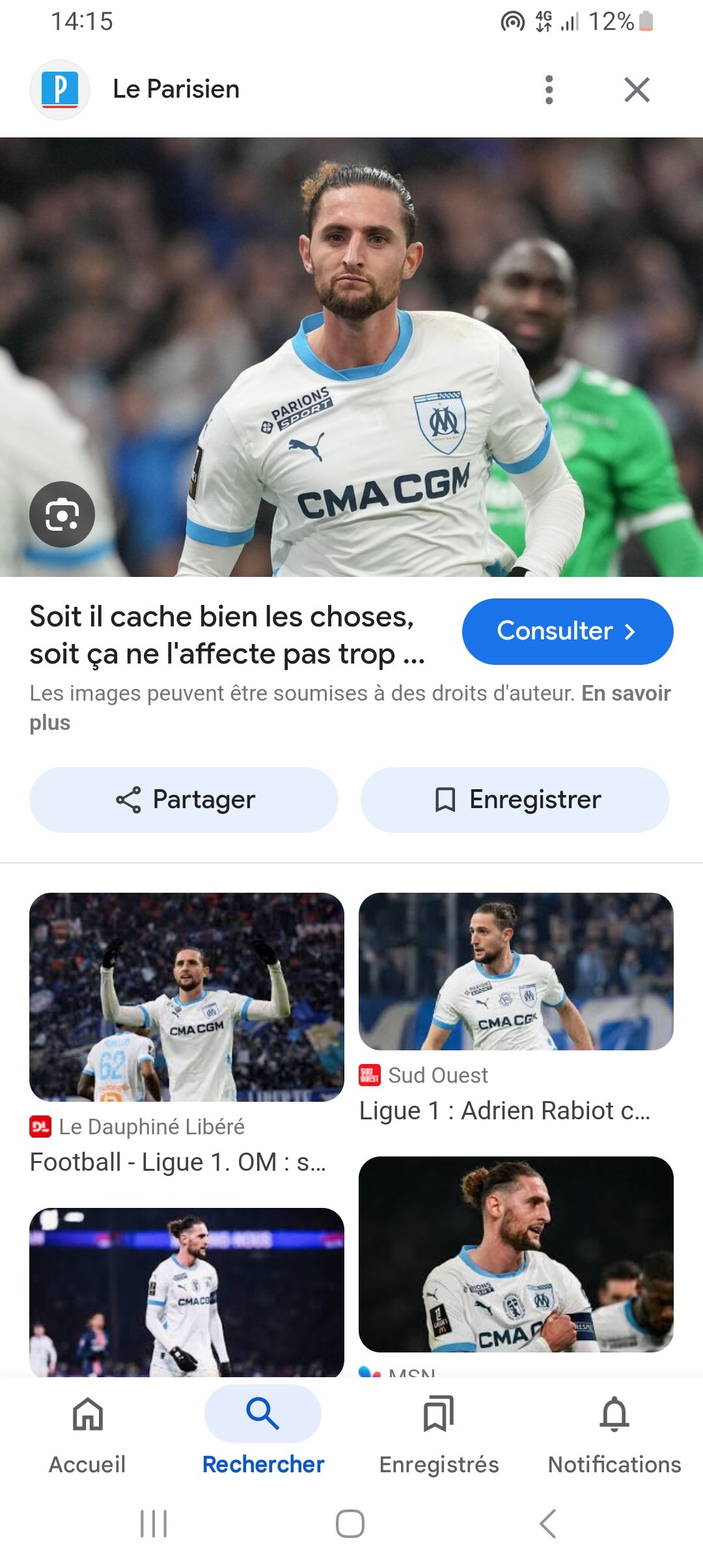This screenshot has width=703, height=1568.
Task: Share this image with Partager
Action: 184,800
